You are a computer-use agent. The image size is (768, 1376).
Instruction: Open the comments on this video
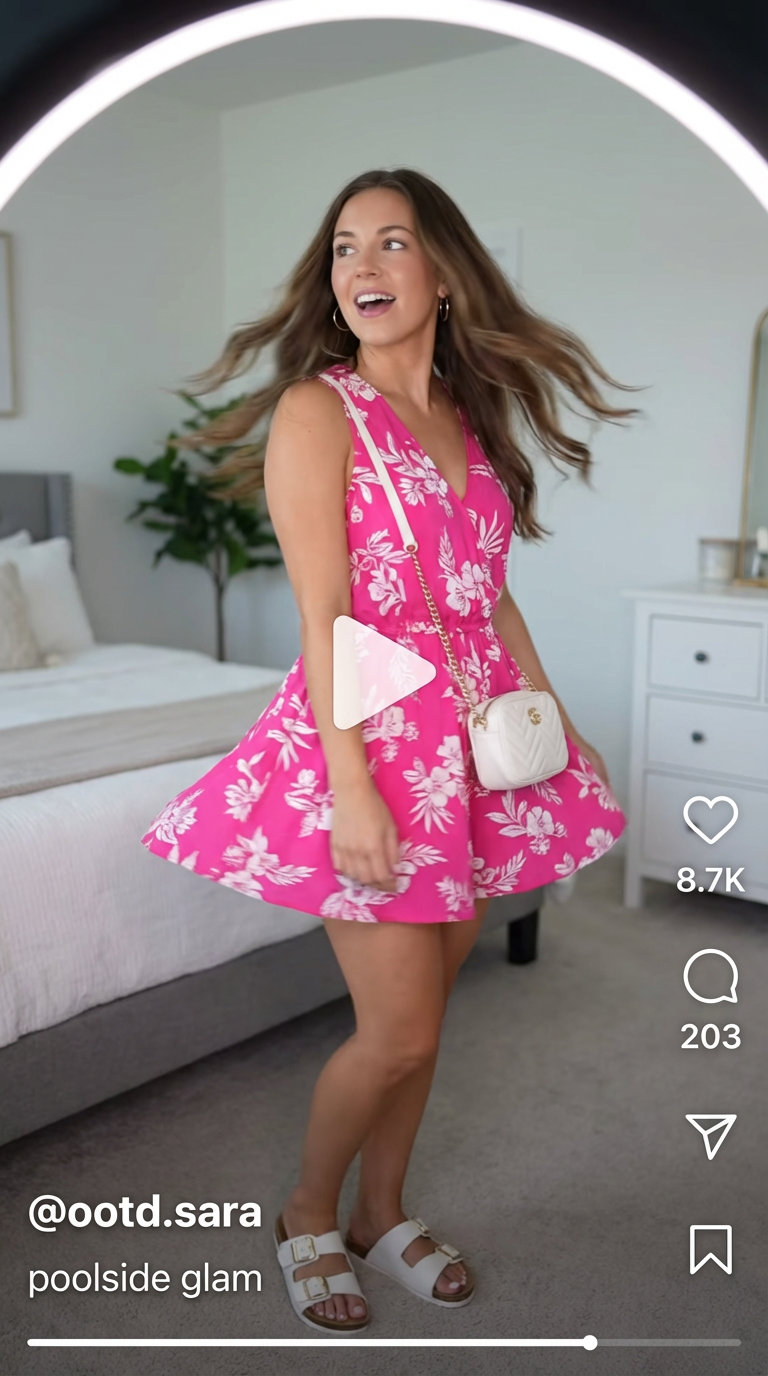[x=710, y=977]
